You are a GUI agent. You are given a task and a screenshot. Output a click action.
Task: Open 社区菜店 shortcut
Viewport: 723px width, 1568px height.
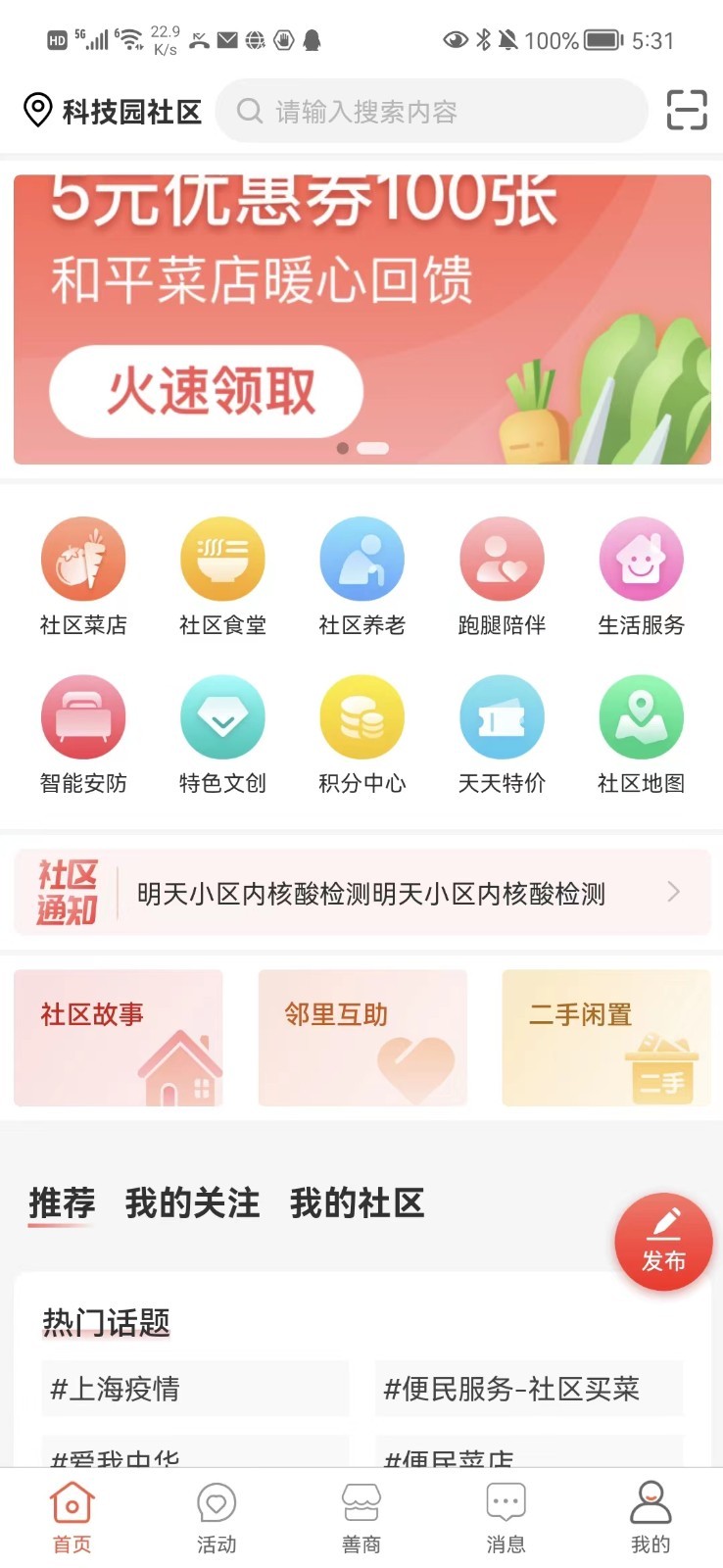tap(83, 577)
